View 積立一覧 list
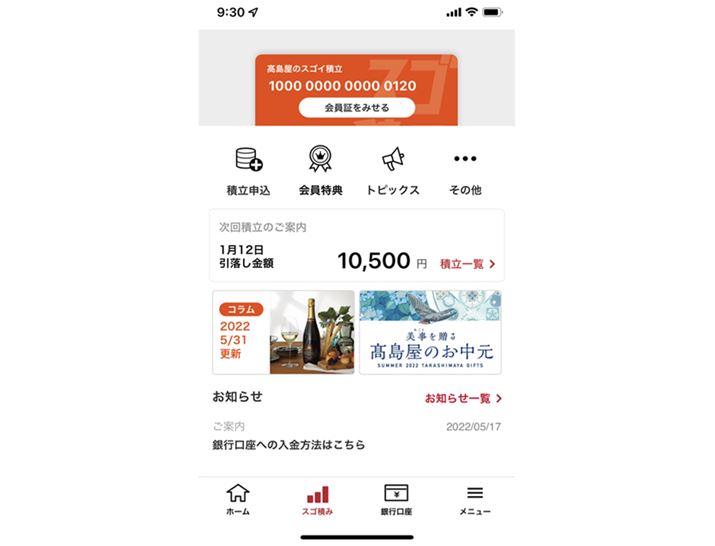Screen dimensions: 715x546 tap(467, 264)
